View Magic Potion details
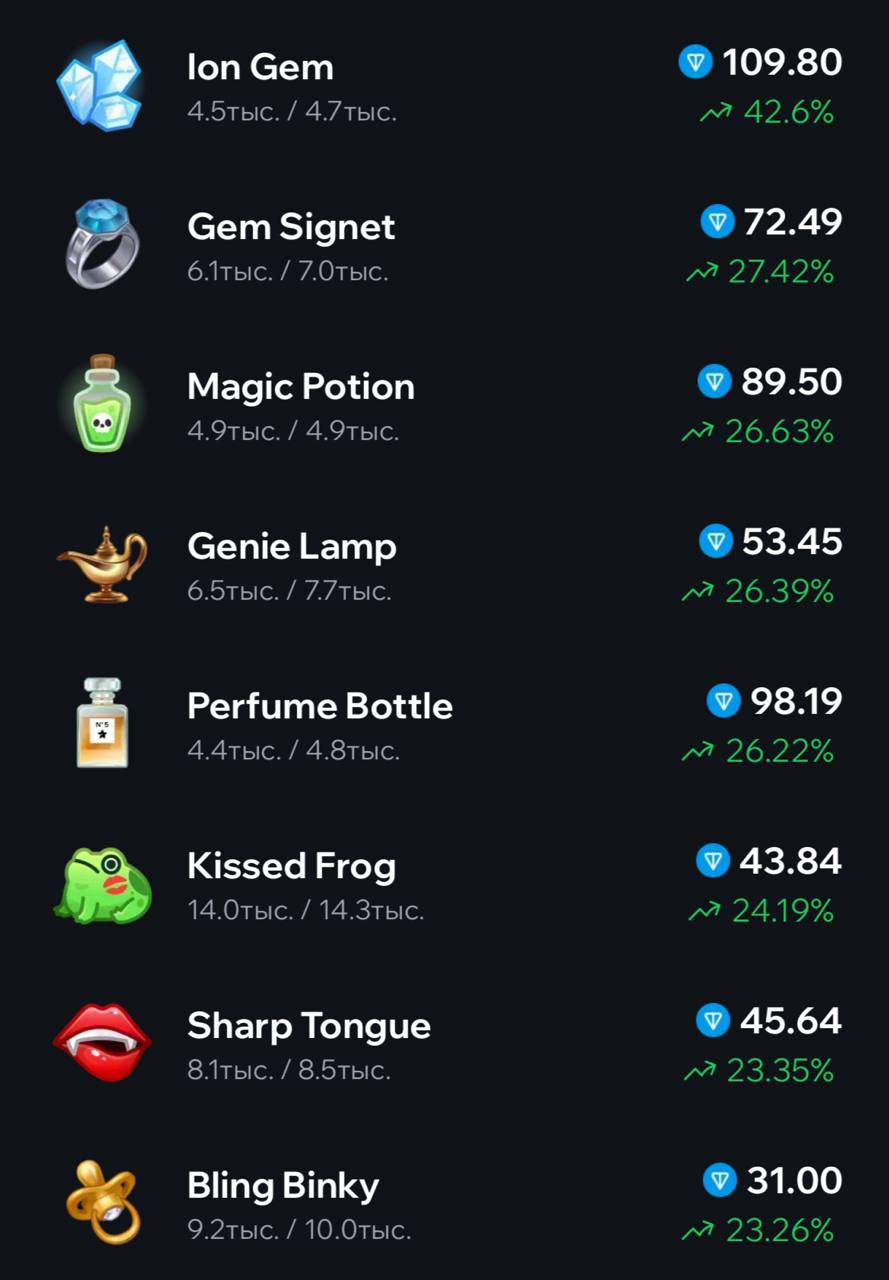Viewport: 889px width, 1280px height. [x=300, y=388]
